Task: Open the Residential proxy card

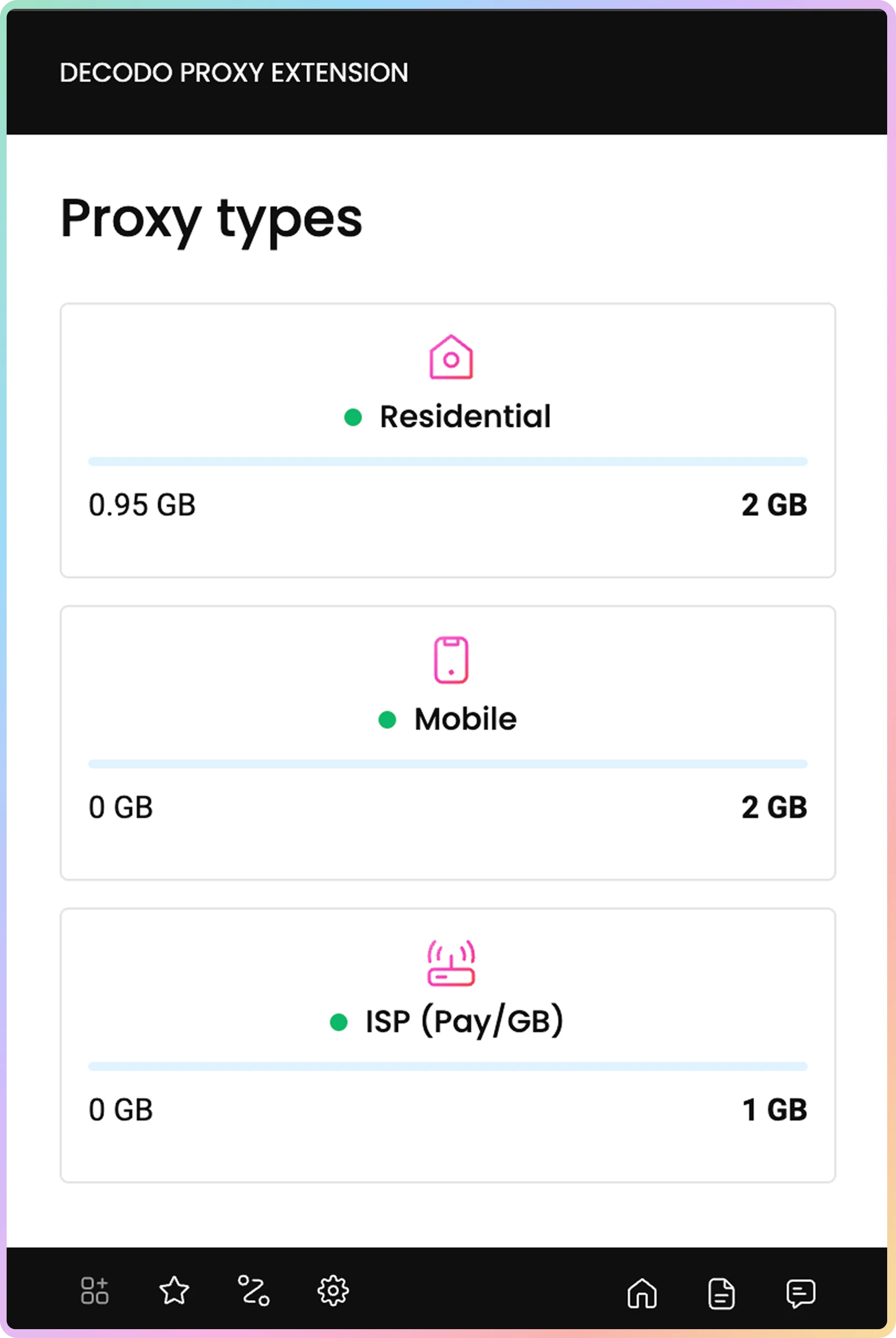Action: (447, 440)
